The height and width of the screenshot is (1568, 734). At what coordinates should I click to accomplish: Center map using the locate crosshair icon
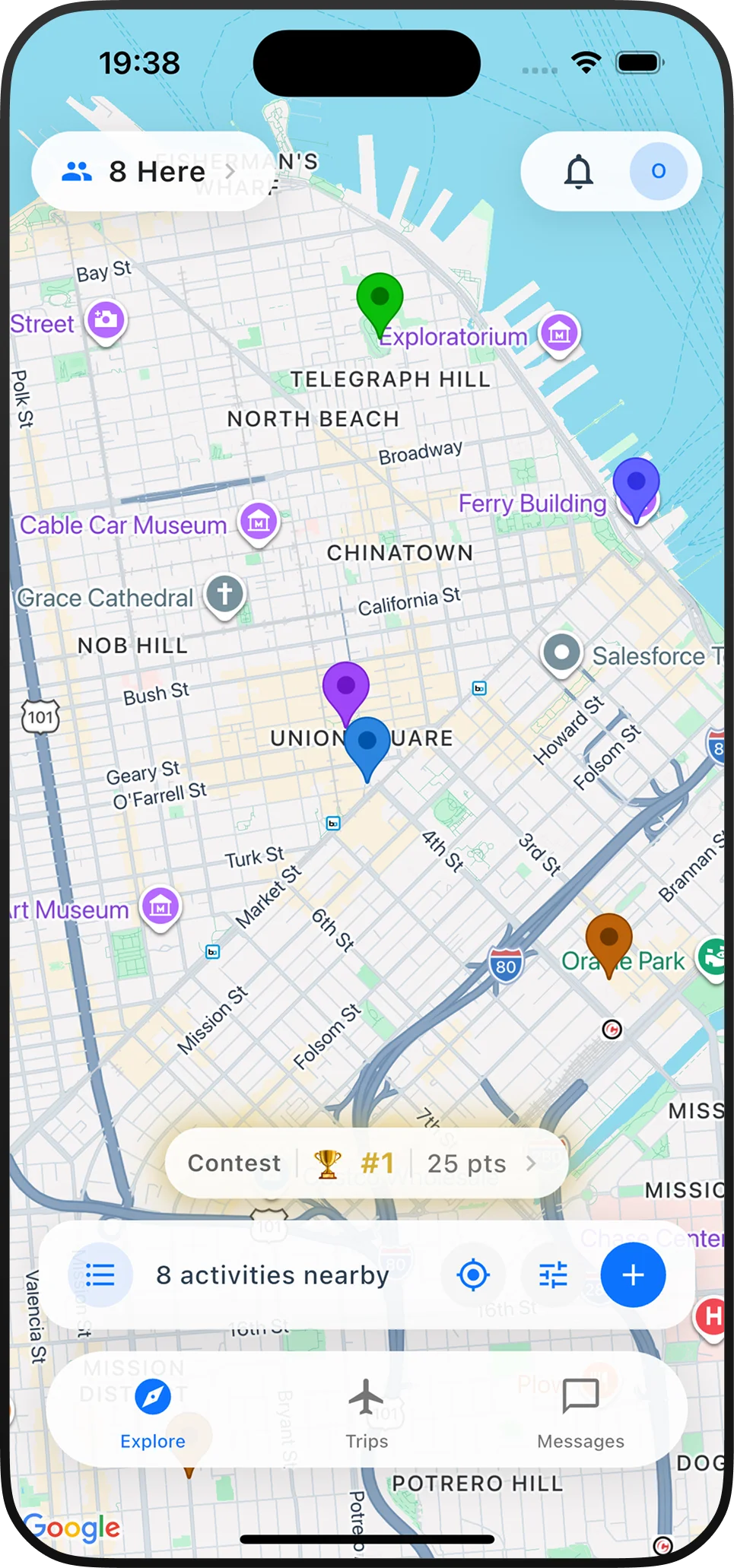(x=472, y=1274)
